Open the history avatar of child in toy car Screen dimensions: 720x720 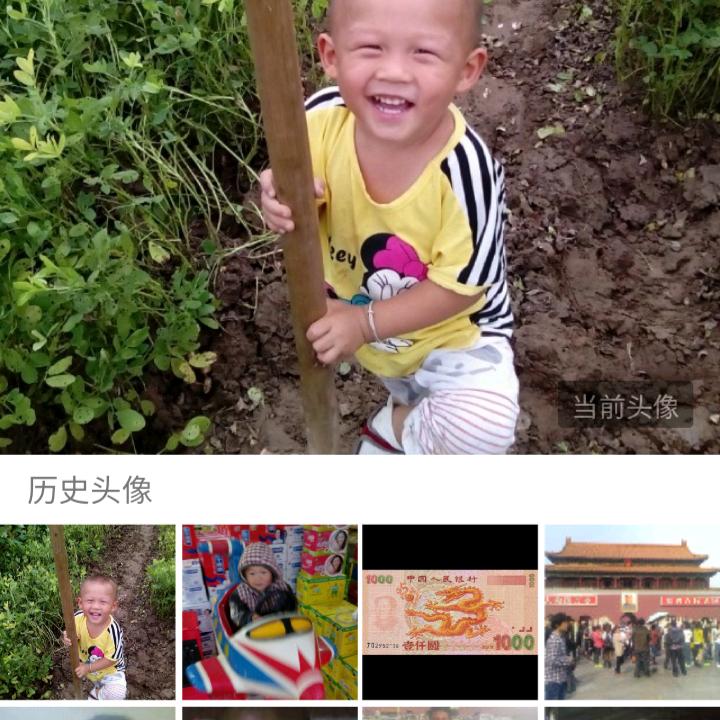tap(269, 612)
